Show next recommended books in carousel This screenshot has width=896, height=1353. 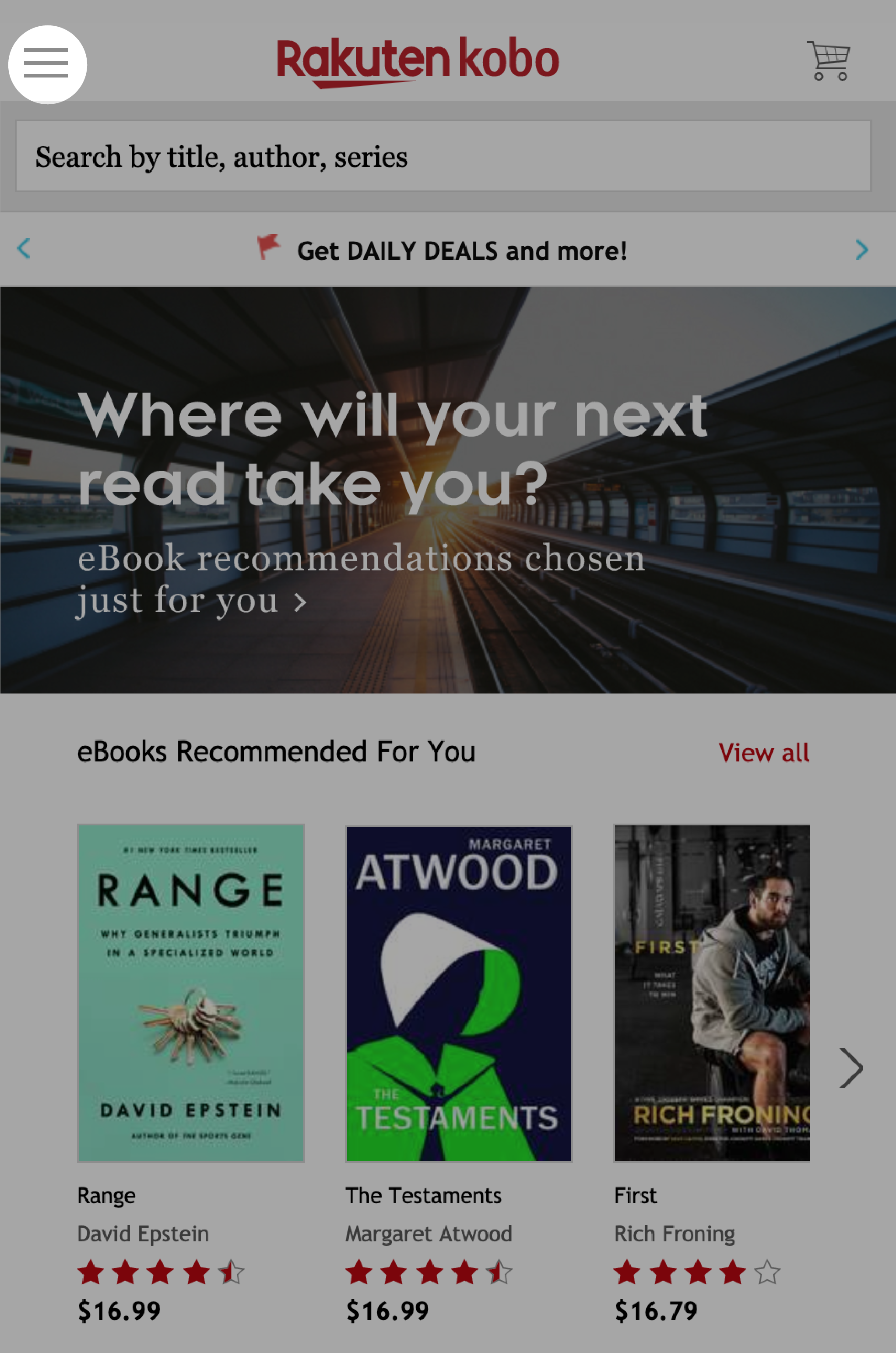coord(850,1068)
